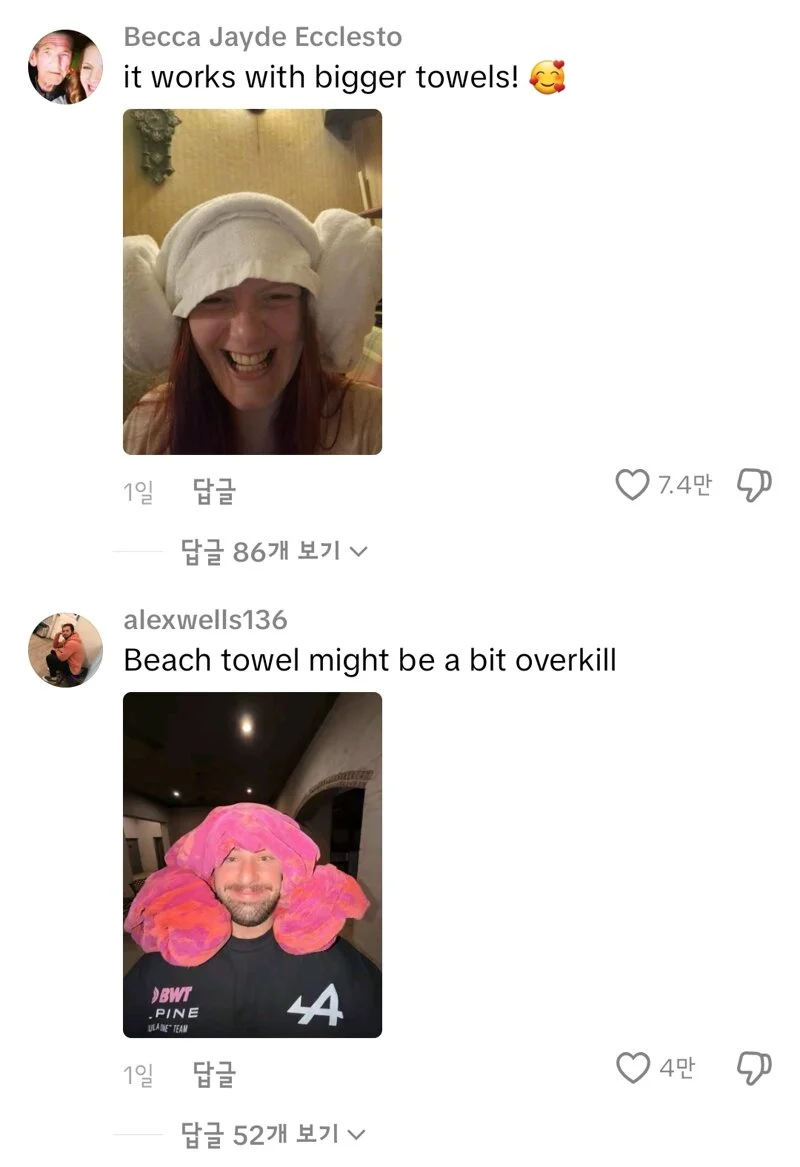Image resolution: width=800 pixels, height=1167 pixels.
Task: Reply to Becca Jayde Ecclesto's comment
Action: pyautogui.click(x=212, y=491)
